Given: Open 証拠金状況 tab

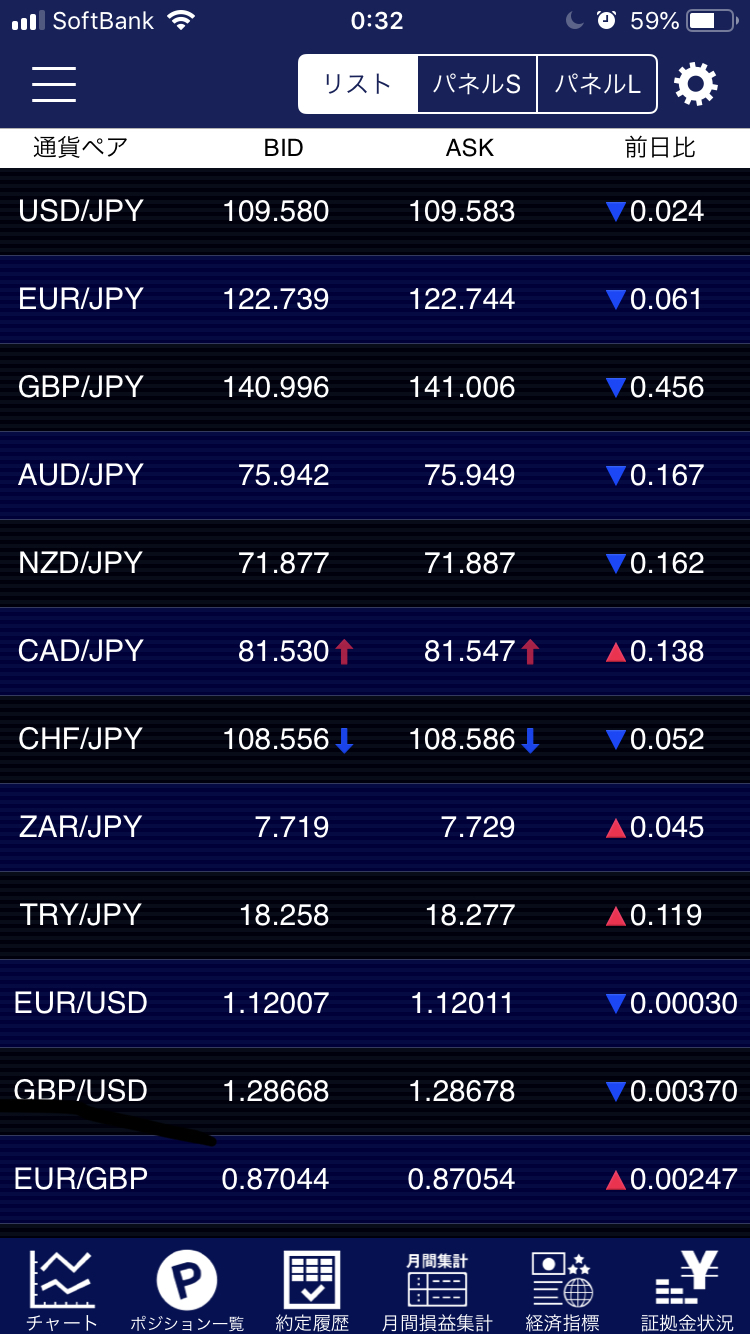Looking at the screenshot, I should (x=687, y=1289).
